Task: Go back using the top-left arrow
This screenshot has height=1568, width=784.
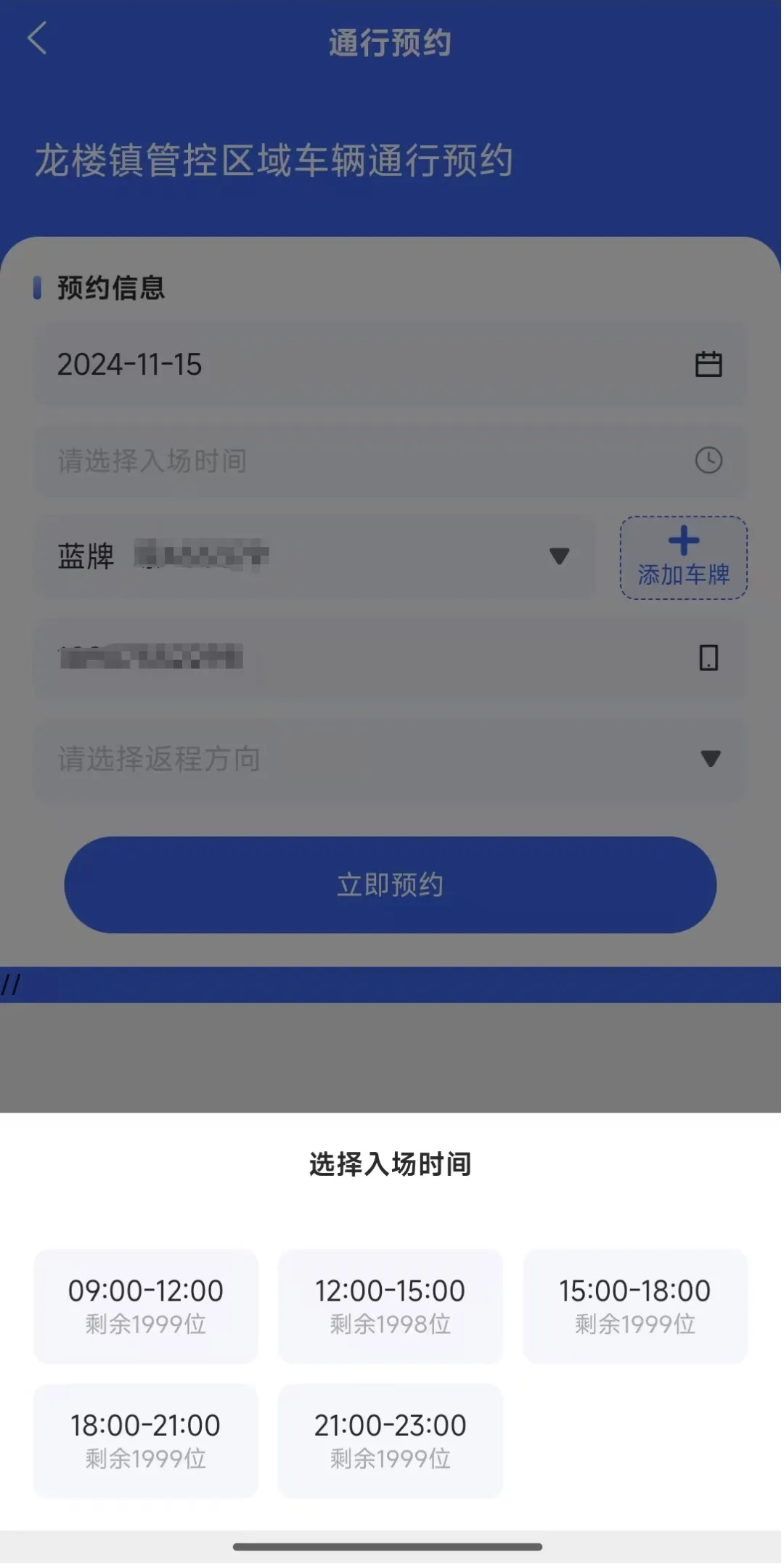Action: coord(37,38)
